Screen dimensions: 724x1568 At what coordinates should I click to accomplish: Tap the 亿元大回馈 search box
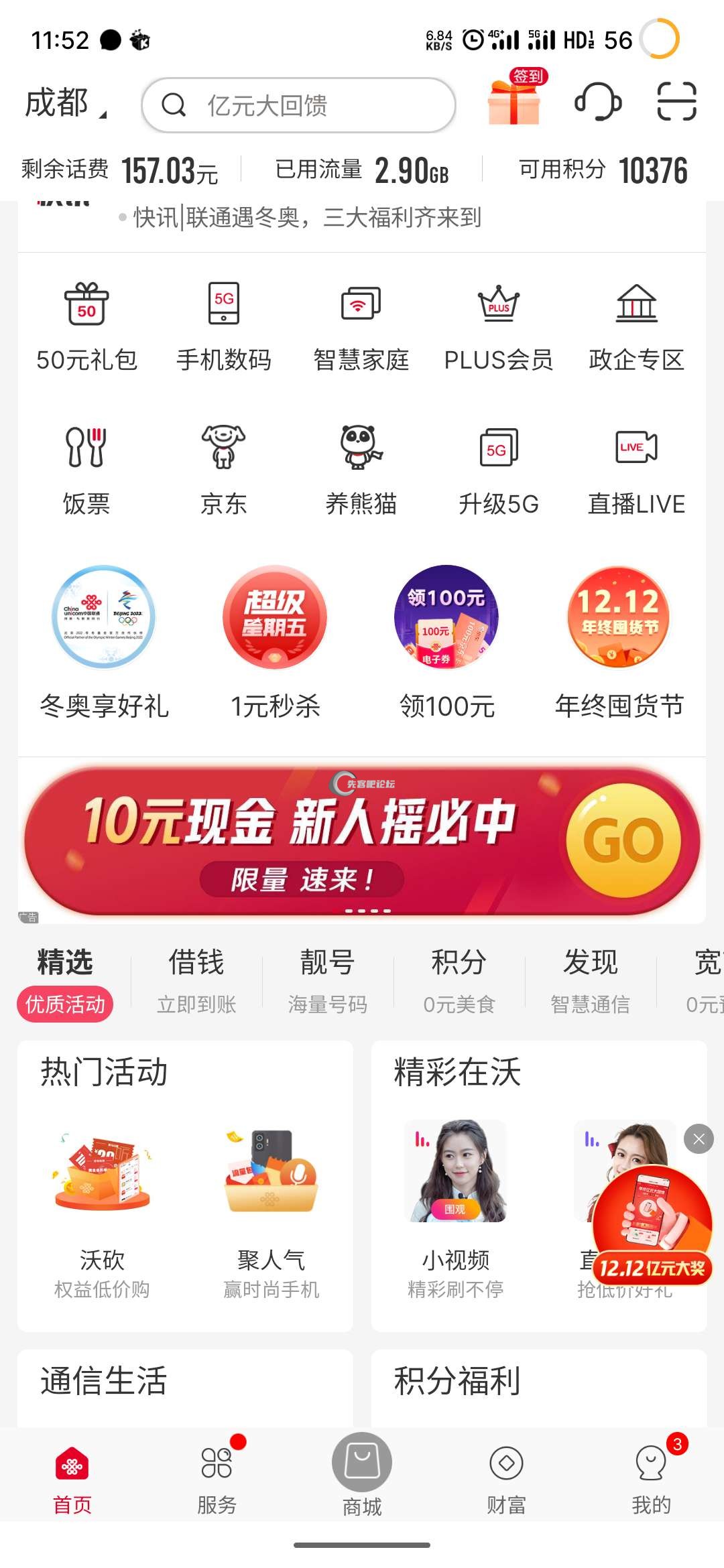point(298,105)
